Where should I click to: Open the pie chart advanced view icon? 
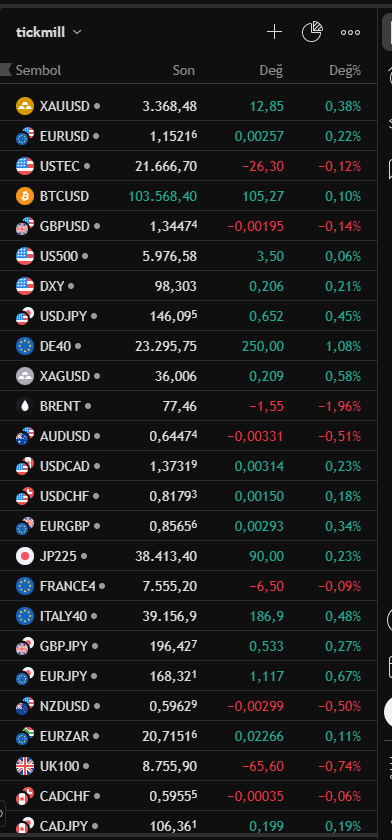[312, 32]
